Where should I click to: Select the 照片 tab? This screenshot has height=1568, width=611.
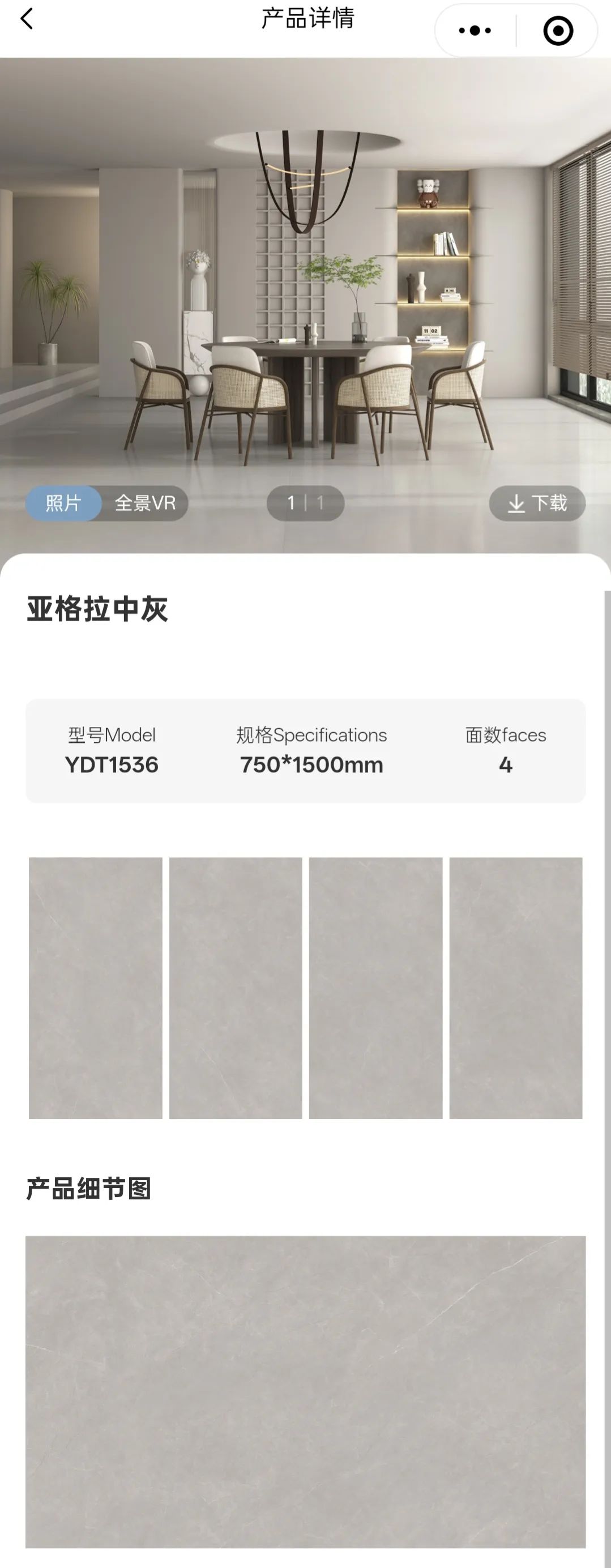pyautogui.click(x=63, y=503)
